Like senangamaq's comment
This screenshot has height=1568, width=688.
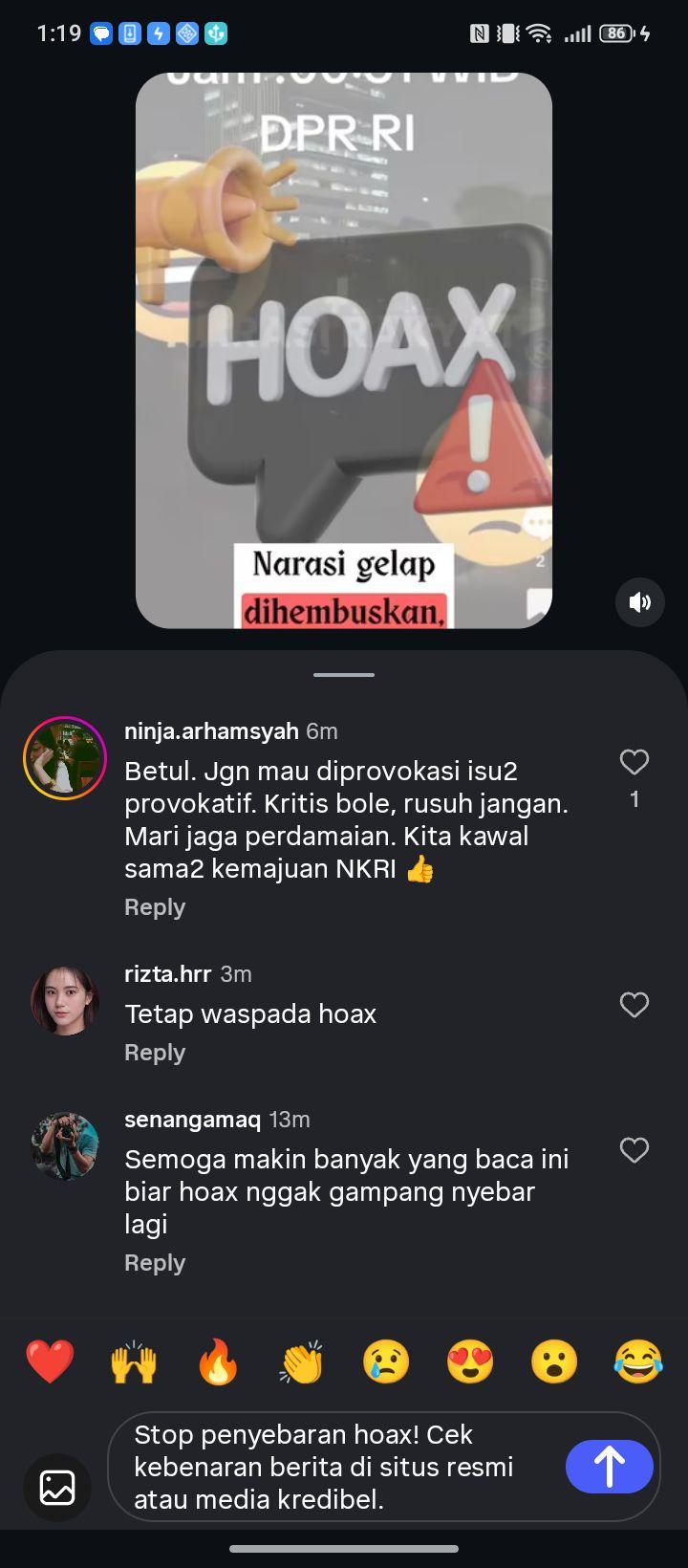pos(634,1150)
